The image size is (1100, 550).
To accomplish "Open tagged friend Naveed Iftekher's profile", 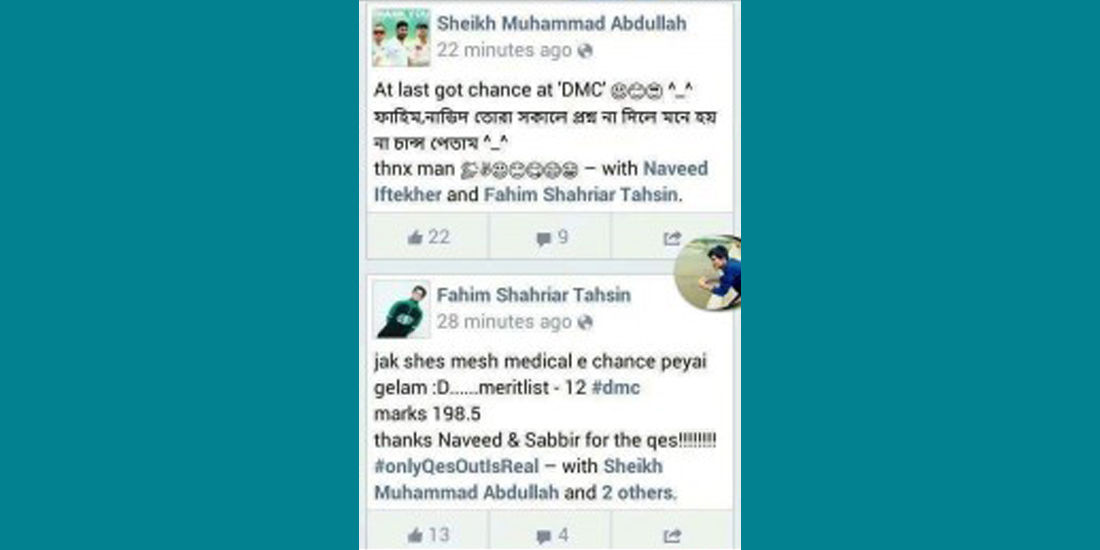I will (675, 169).
